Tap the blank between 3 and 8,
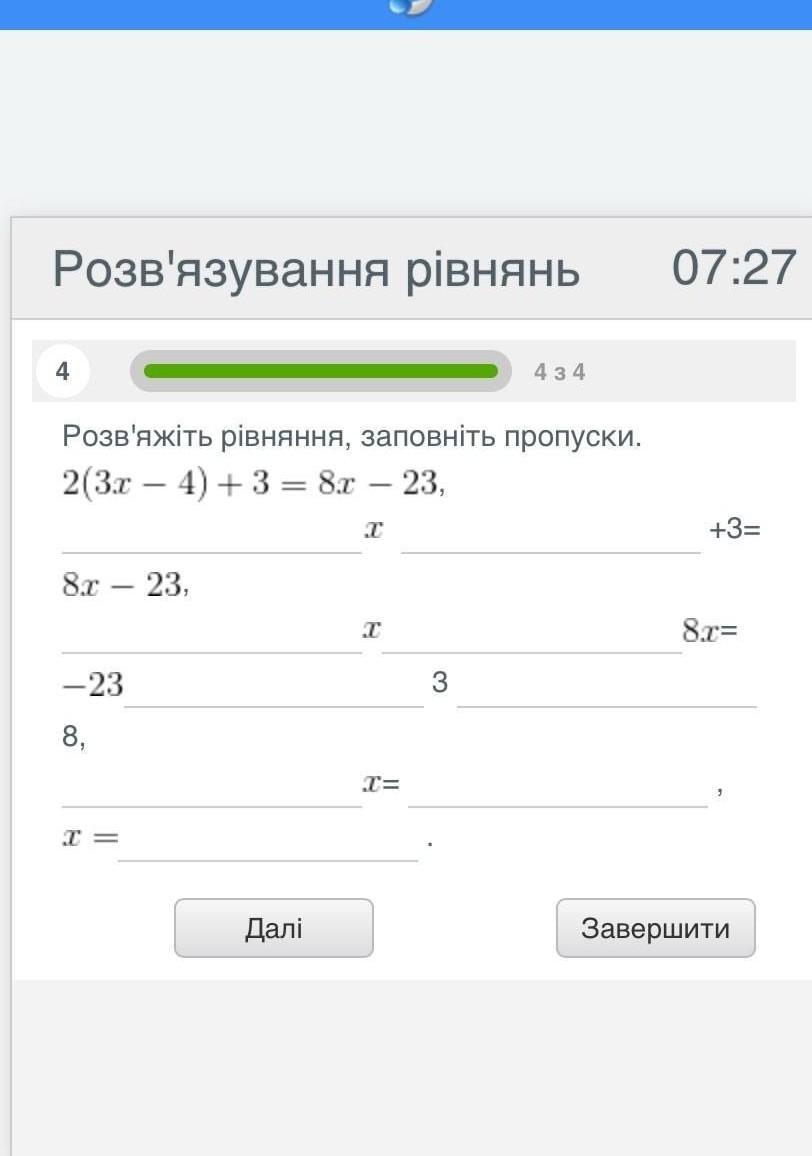Screen dimensions: 812x1156 (606, 689)
